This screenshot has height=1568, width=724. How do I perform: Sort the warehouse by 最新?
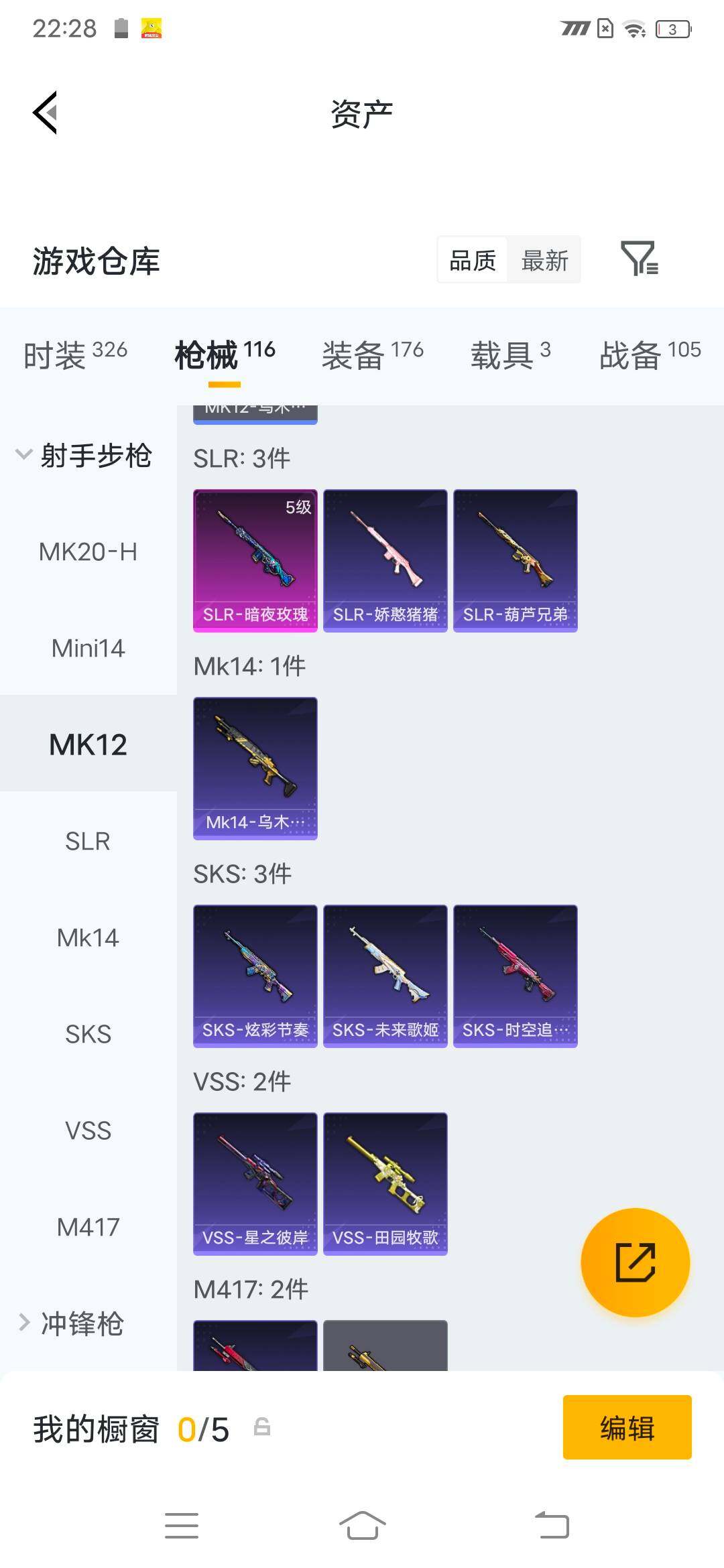(544, 260)
